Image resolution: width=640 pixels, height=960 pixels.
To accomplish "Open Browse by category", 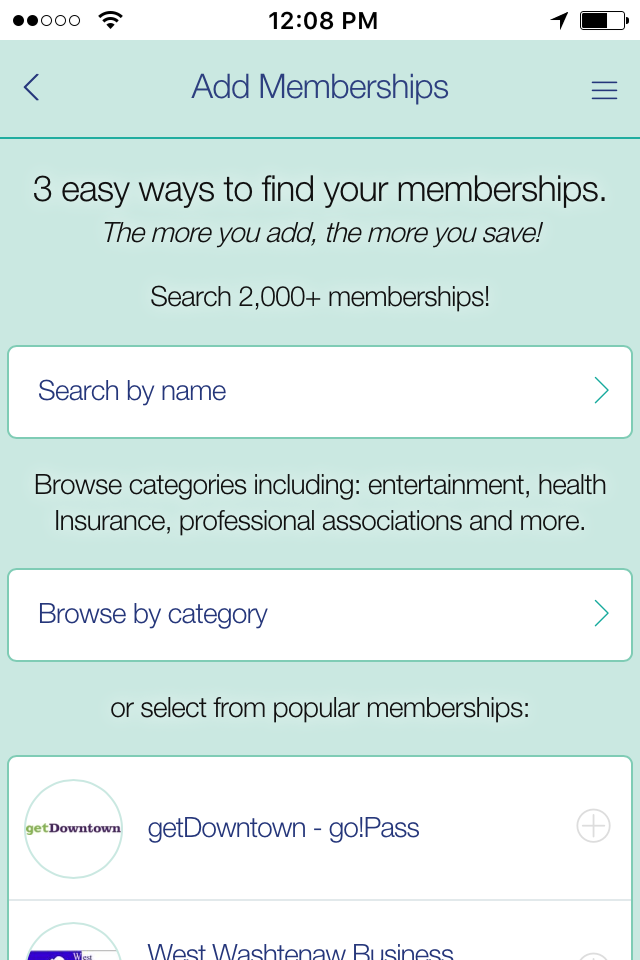I will point(320,614).
